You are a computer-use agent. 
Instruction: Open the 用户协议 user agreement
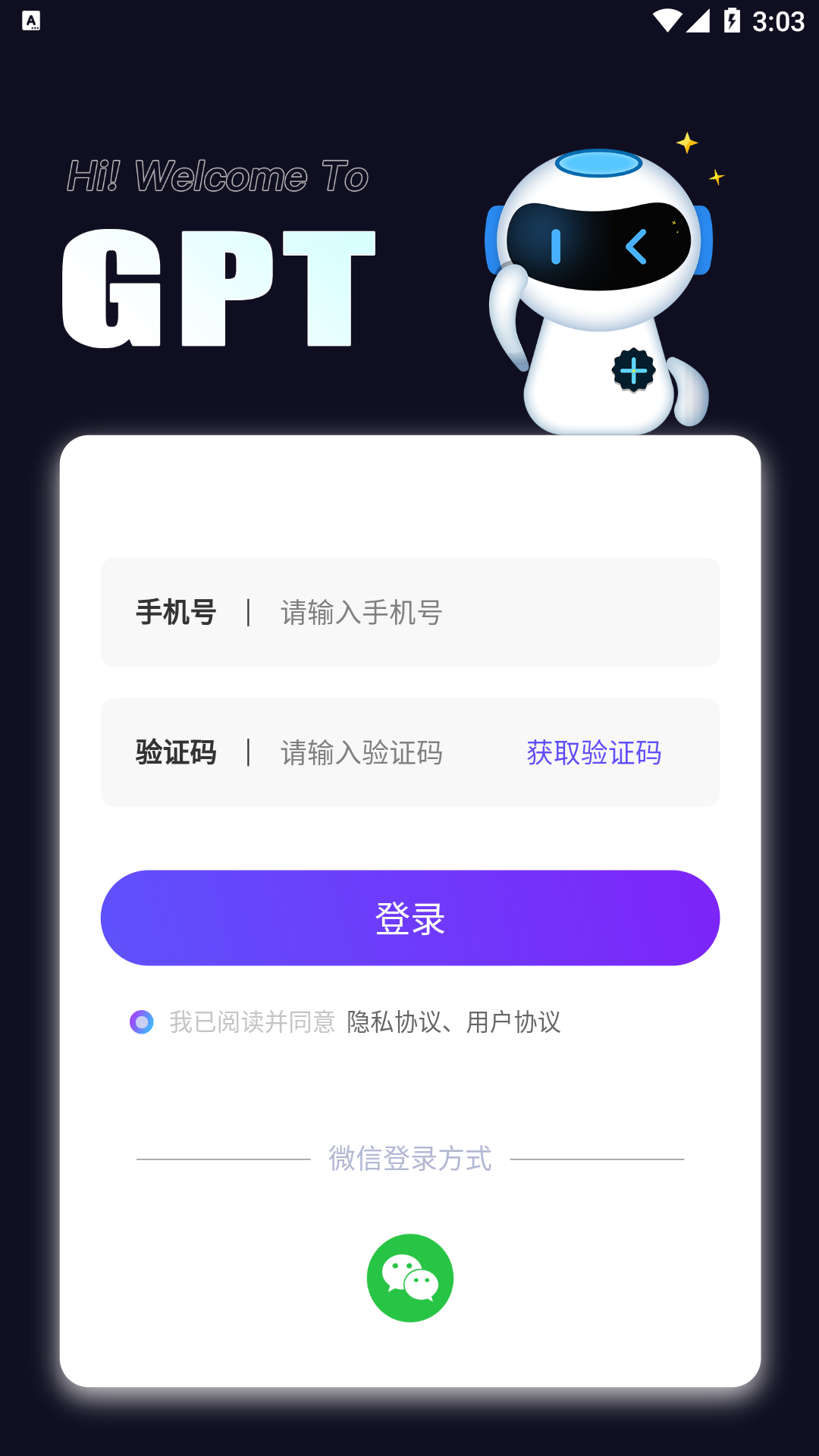513,1022
